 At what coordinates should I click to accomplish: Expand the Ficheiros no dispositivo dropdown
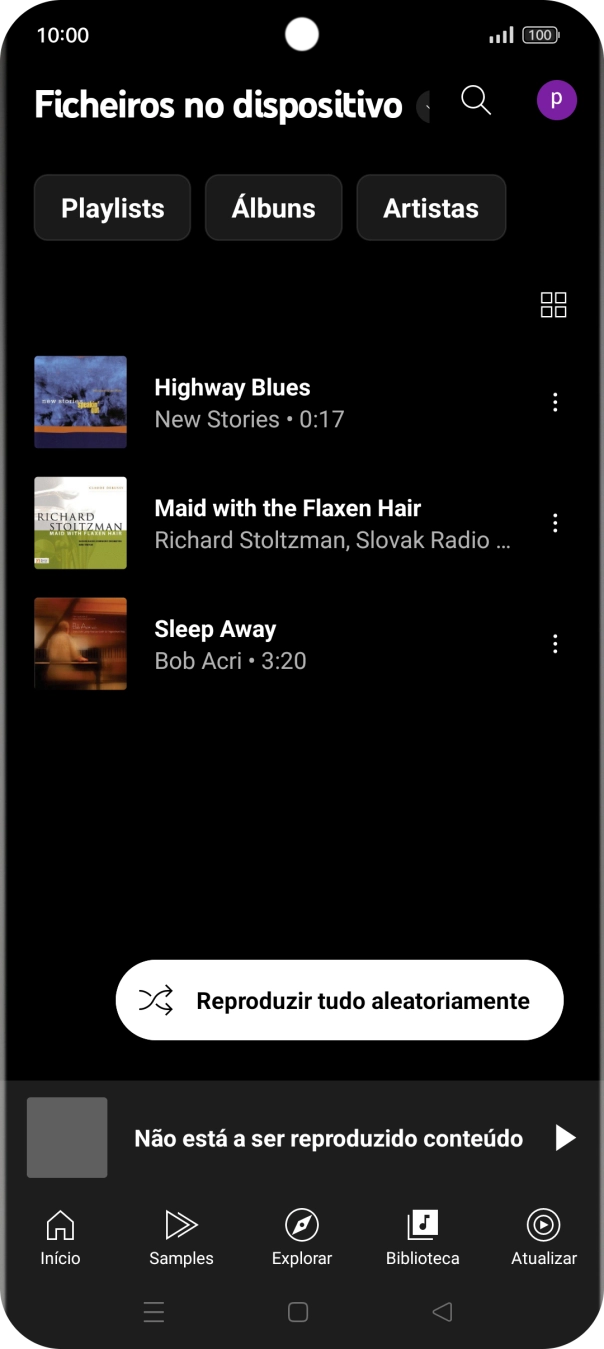click(x=425, y=106)
